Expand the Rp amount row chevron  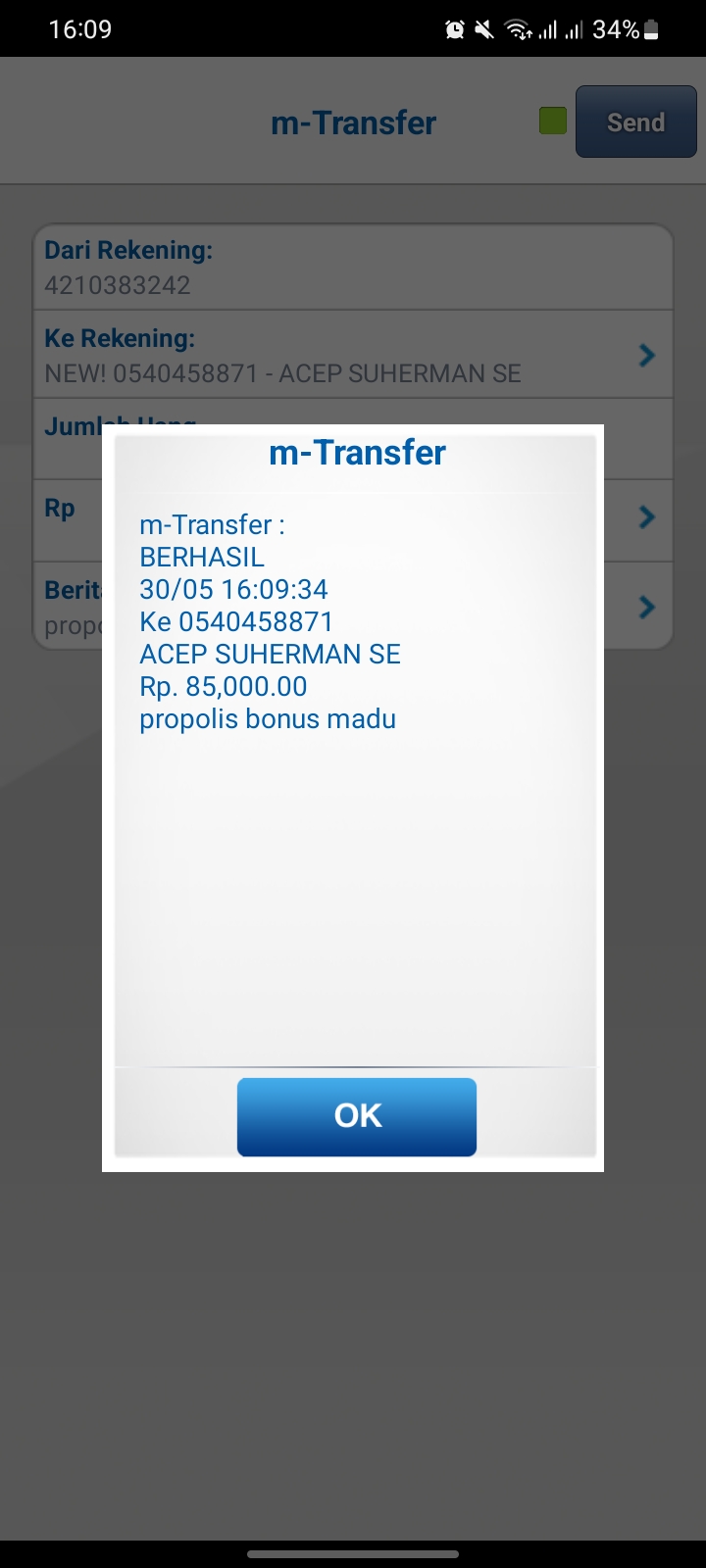coord(646,516)
